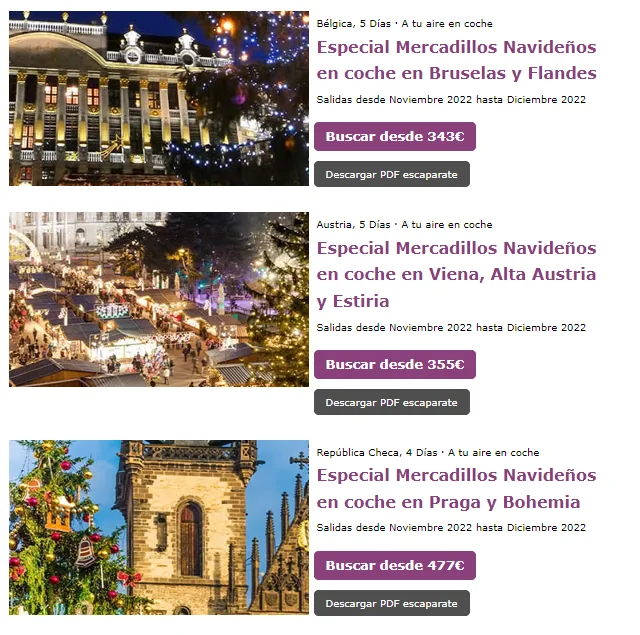Open Viena, Alta Austria y Estiria title

[x=456, y=274]
